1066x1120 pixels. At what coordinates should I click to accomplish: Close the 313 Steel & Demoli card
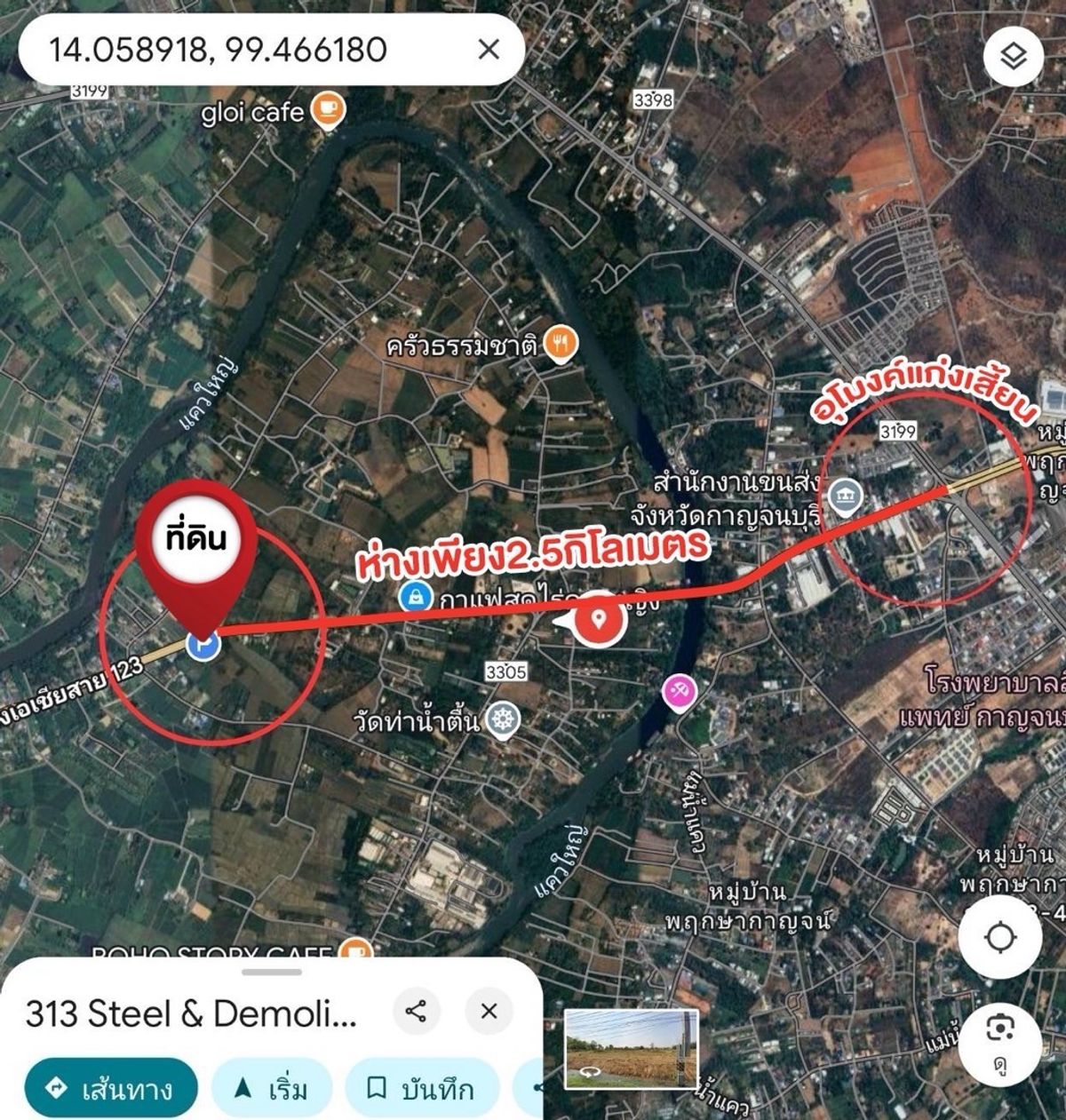(489, 1012)
